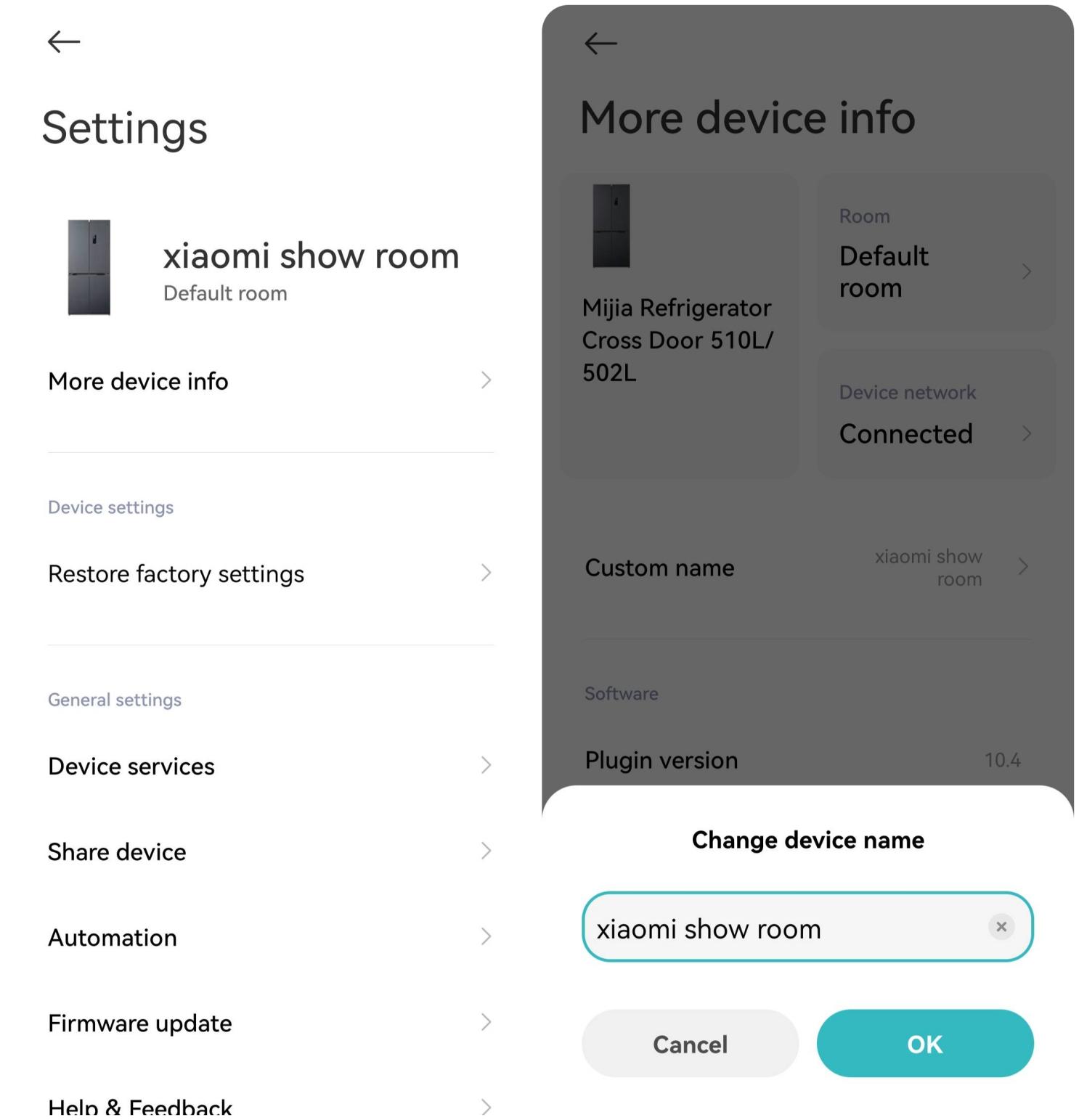Open Restore factory settings
Viewport: 1079px width, 1120px height.
269,573
